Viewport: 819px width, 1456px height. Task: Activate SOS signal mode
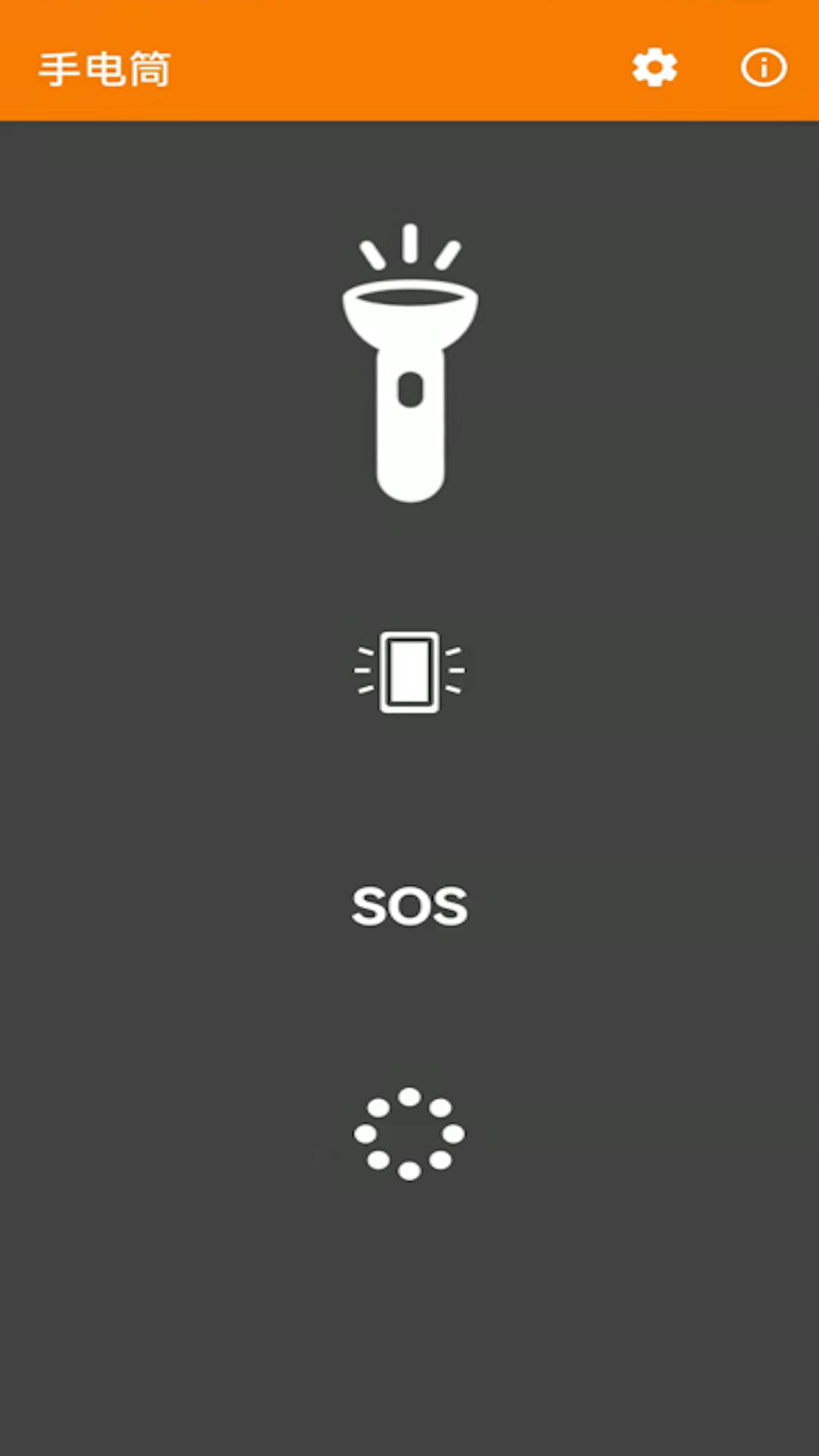tap(409, 906)
